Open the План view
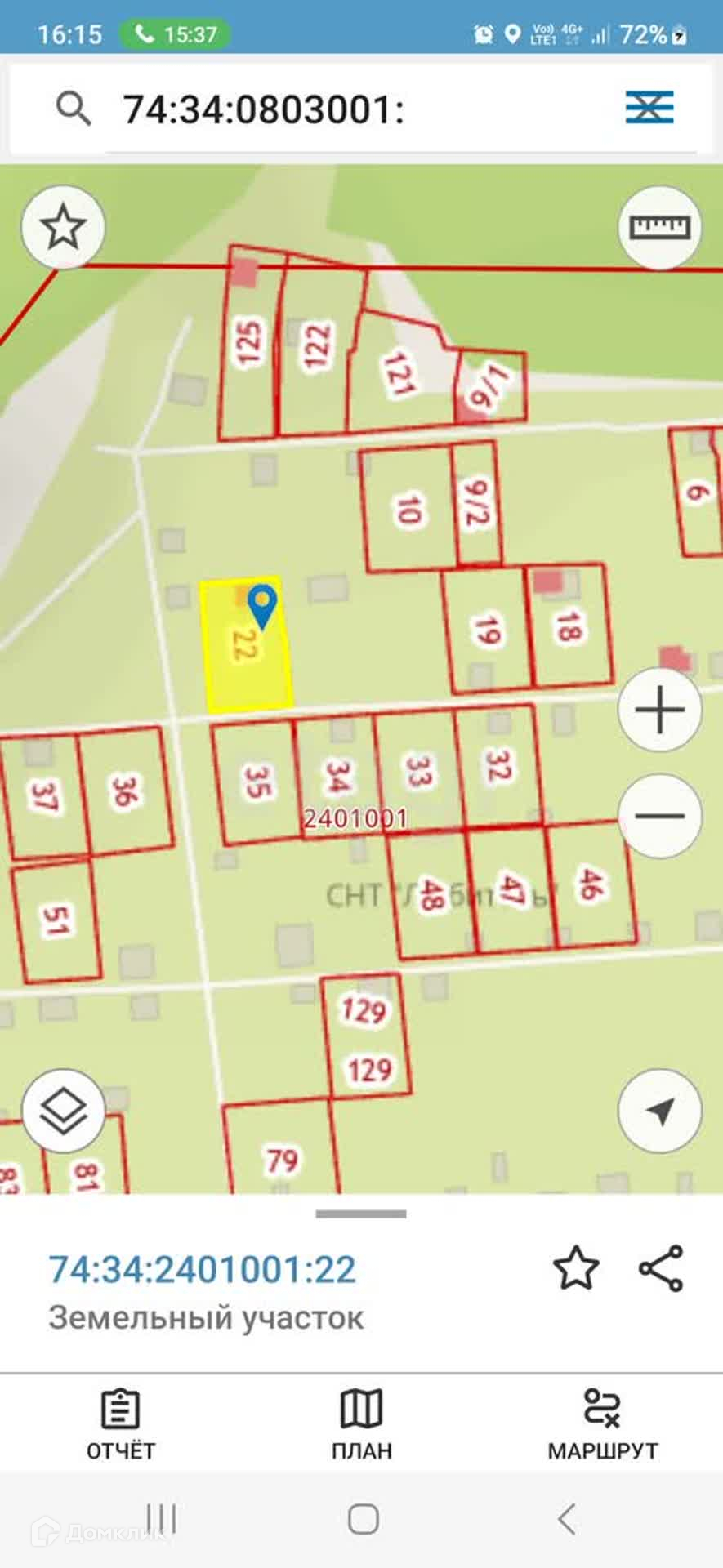This screenshot has height=1568, width=723. [361, 1424]
